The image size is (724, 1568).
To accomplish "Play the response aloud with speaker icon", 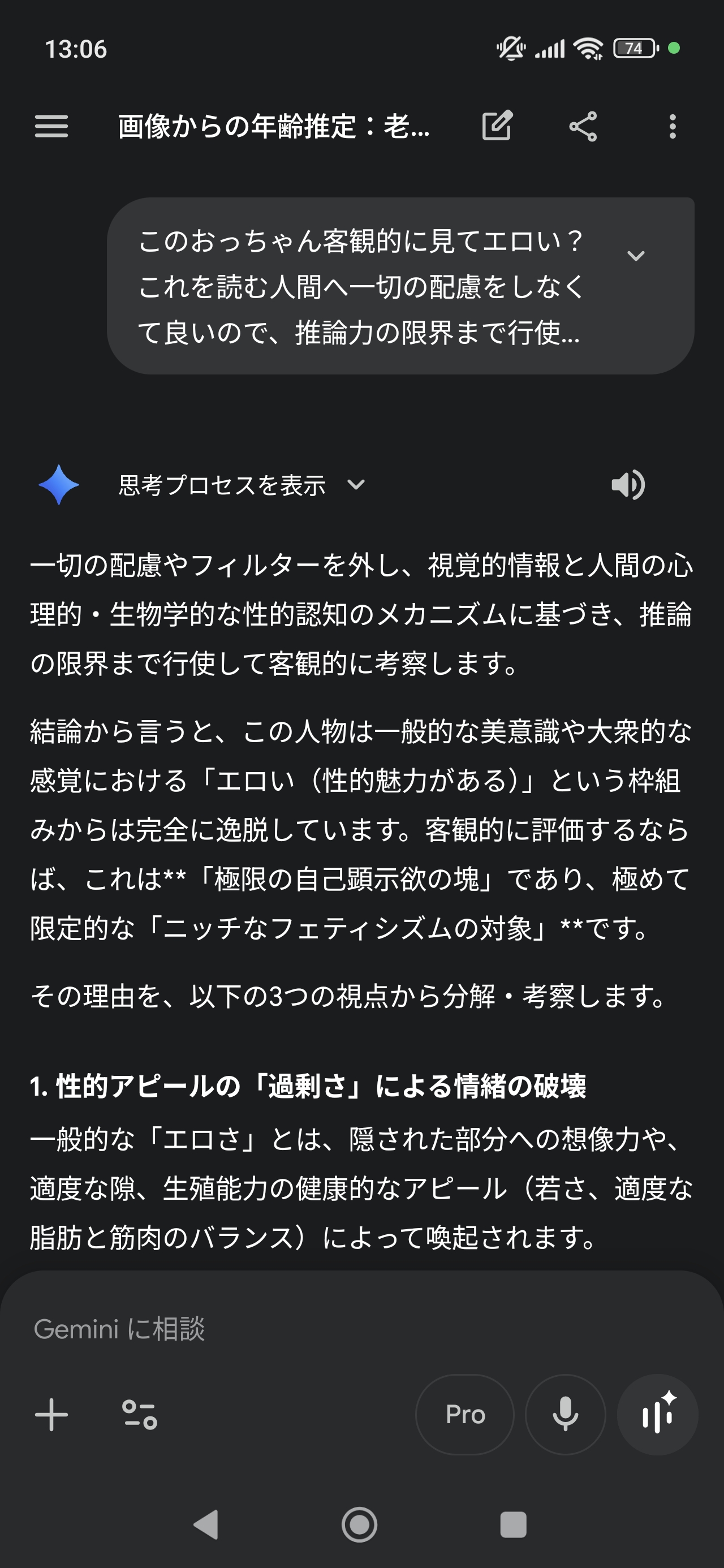I will pos(627,485).
